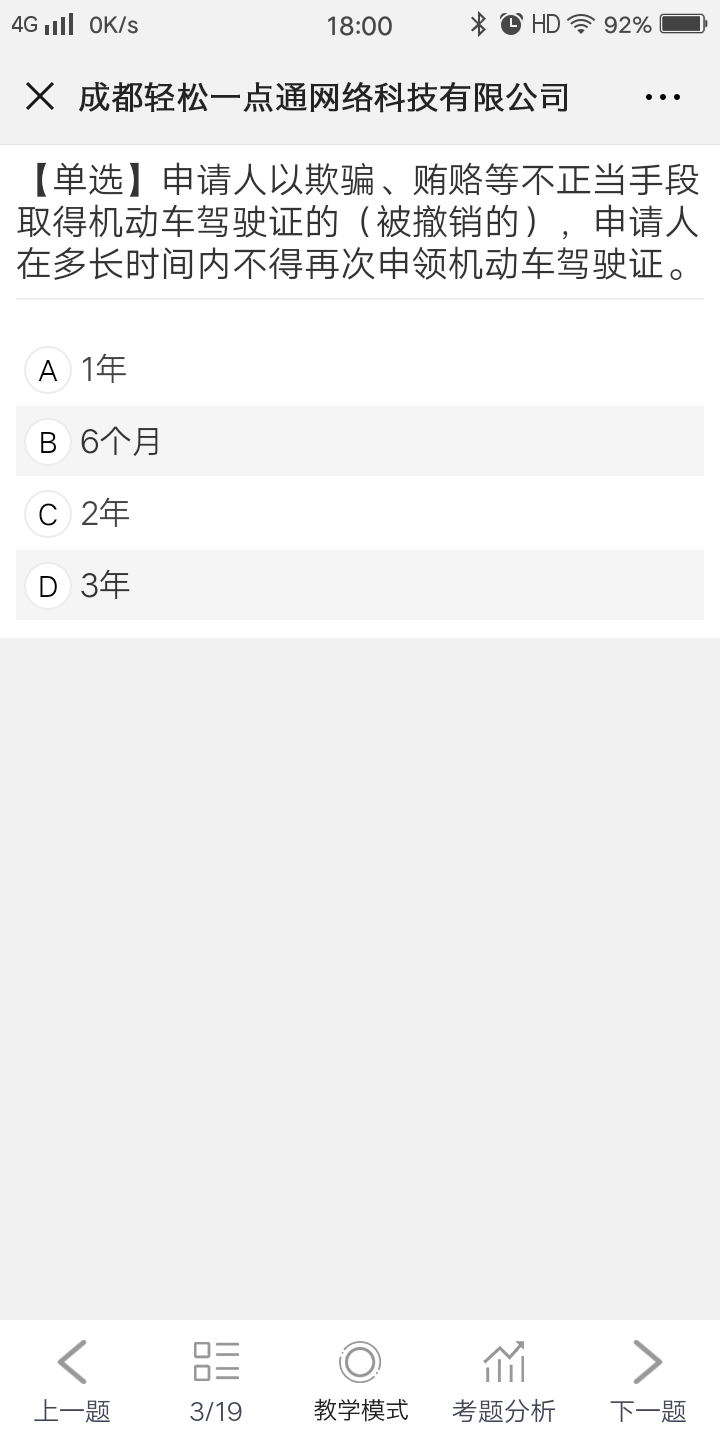
Task: Close the page with the X icon
Action: click(39, 97)
